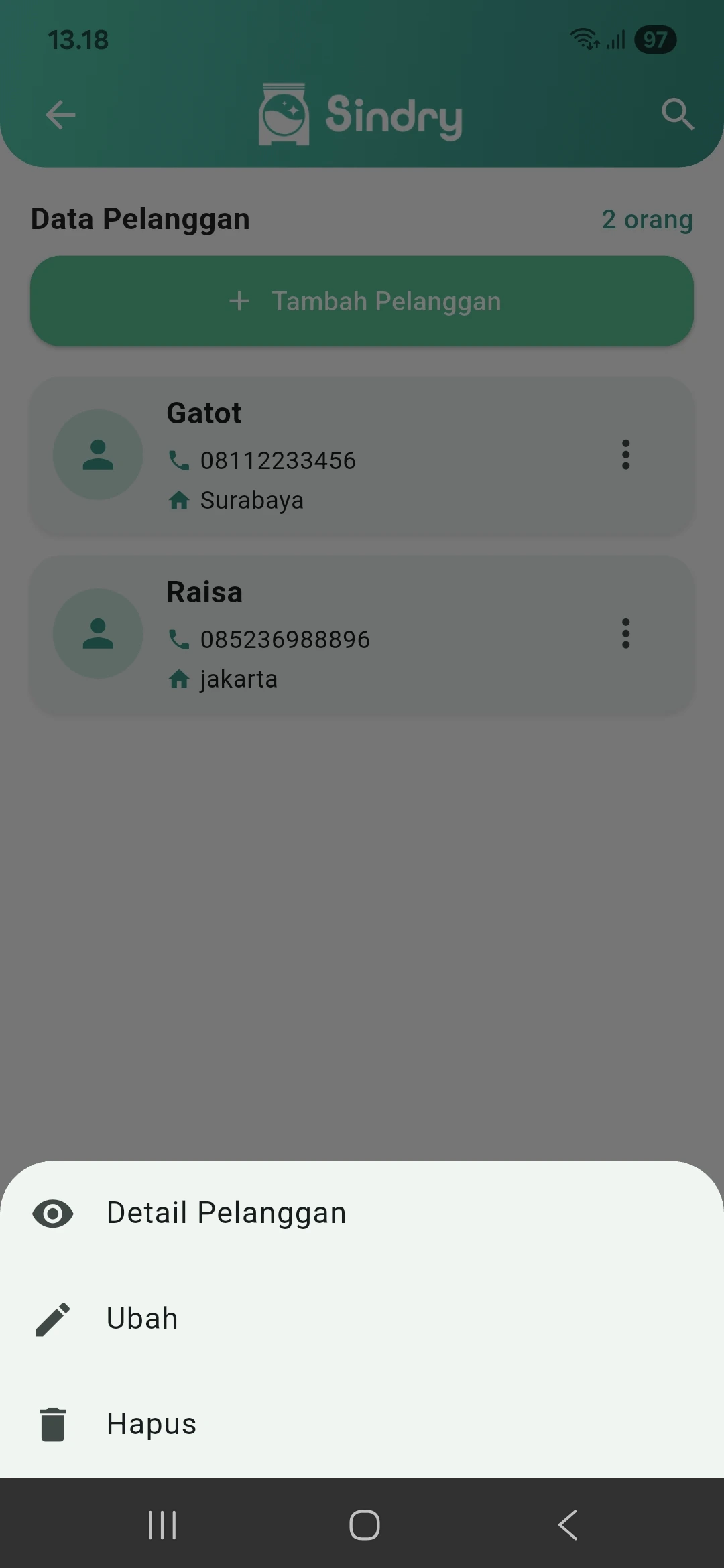The height and width of the screenshot is (1568, 724).
Task: Open the three-dot menu for Raisa
Action: 625,634
